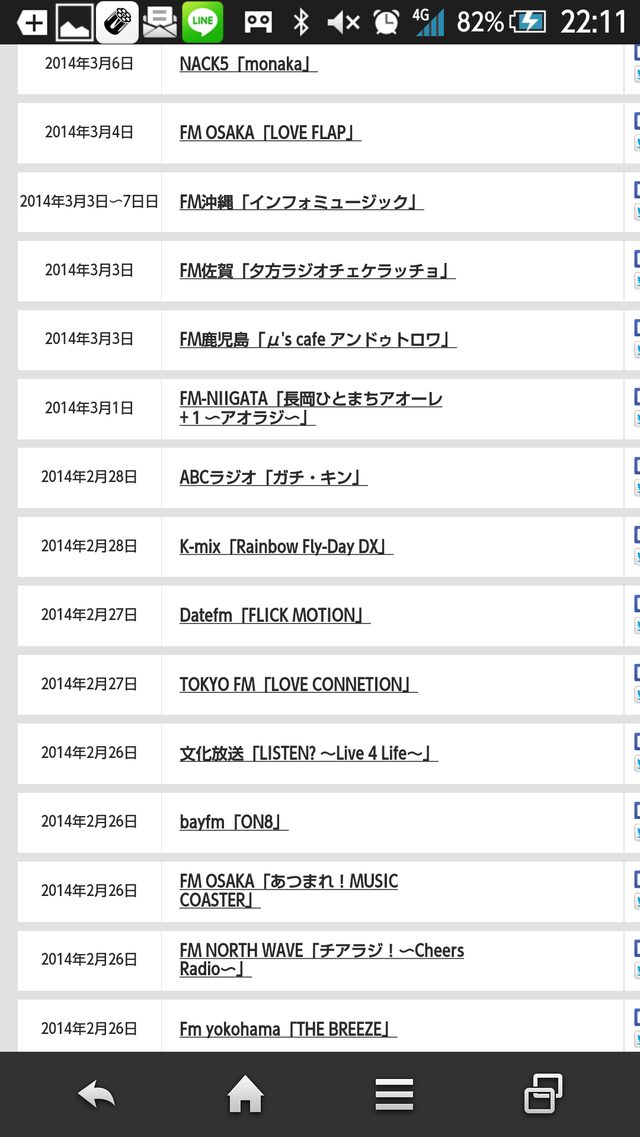Open ABCラジオ「ガチ・キン」link
This screenshot has width=640, height=1137.
click(x=273, y=477)
